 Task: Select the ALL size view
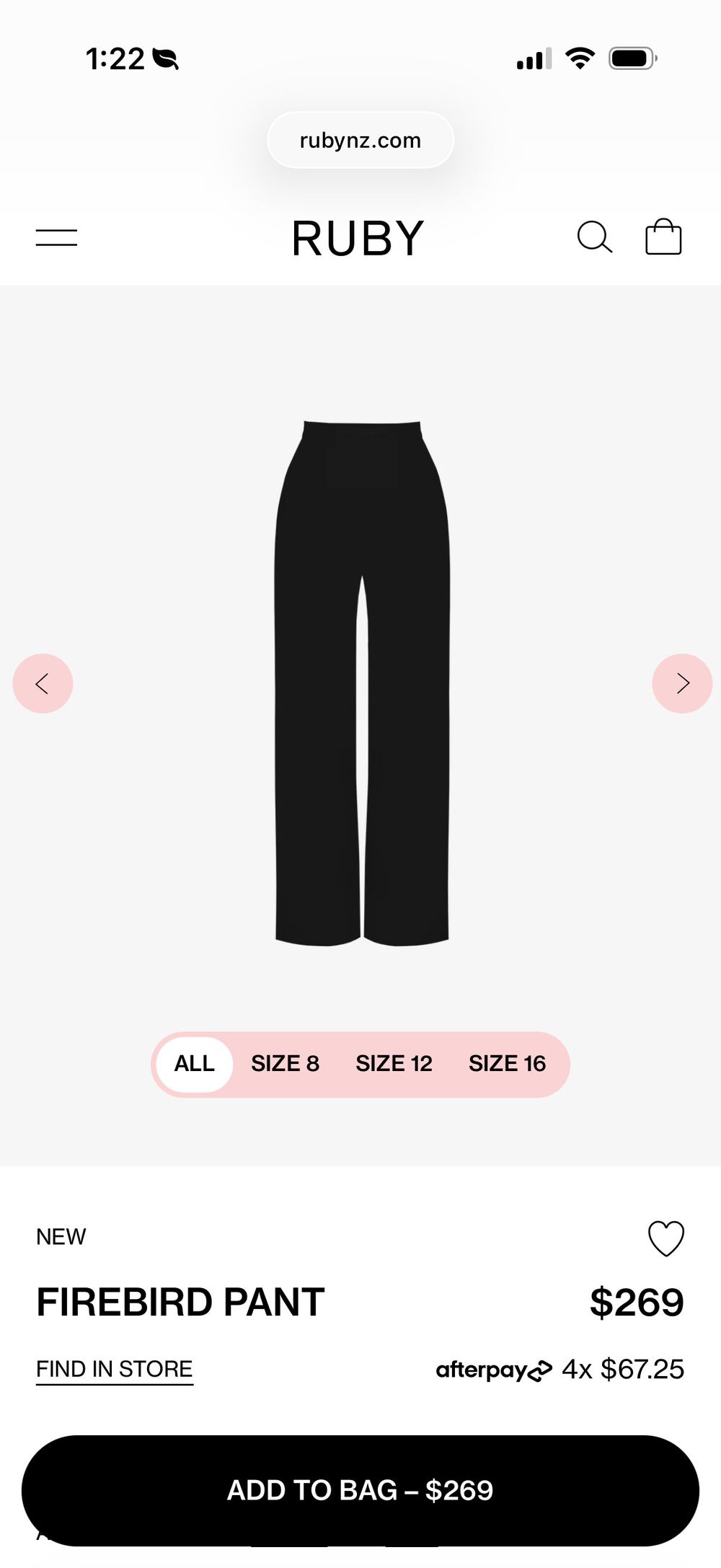194,1064
